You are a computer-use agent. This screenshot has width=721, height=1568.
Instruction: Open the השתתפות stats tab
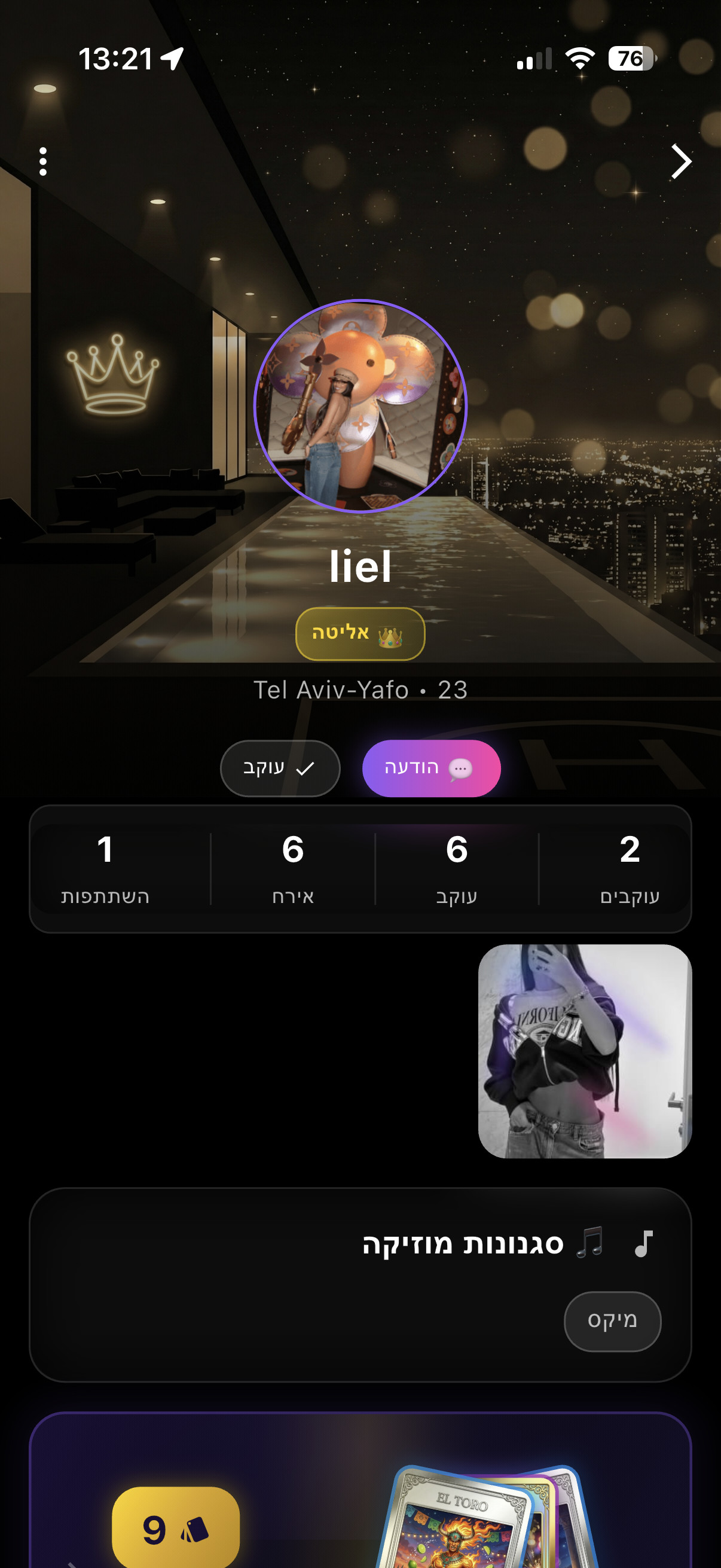coord(106,868)
